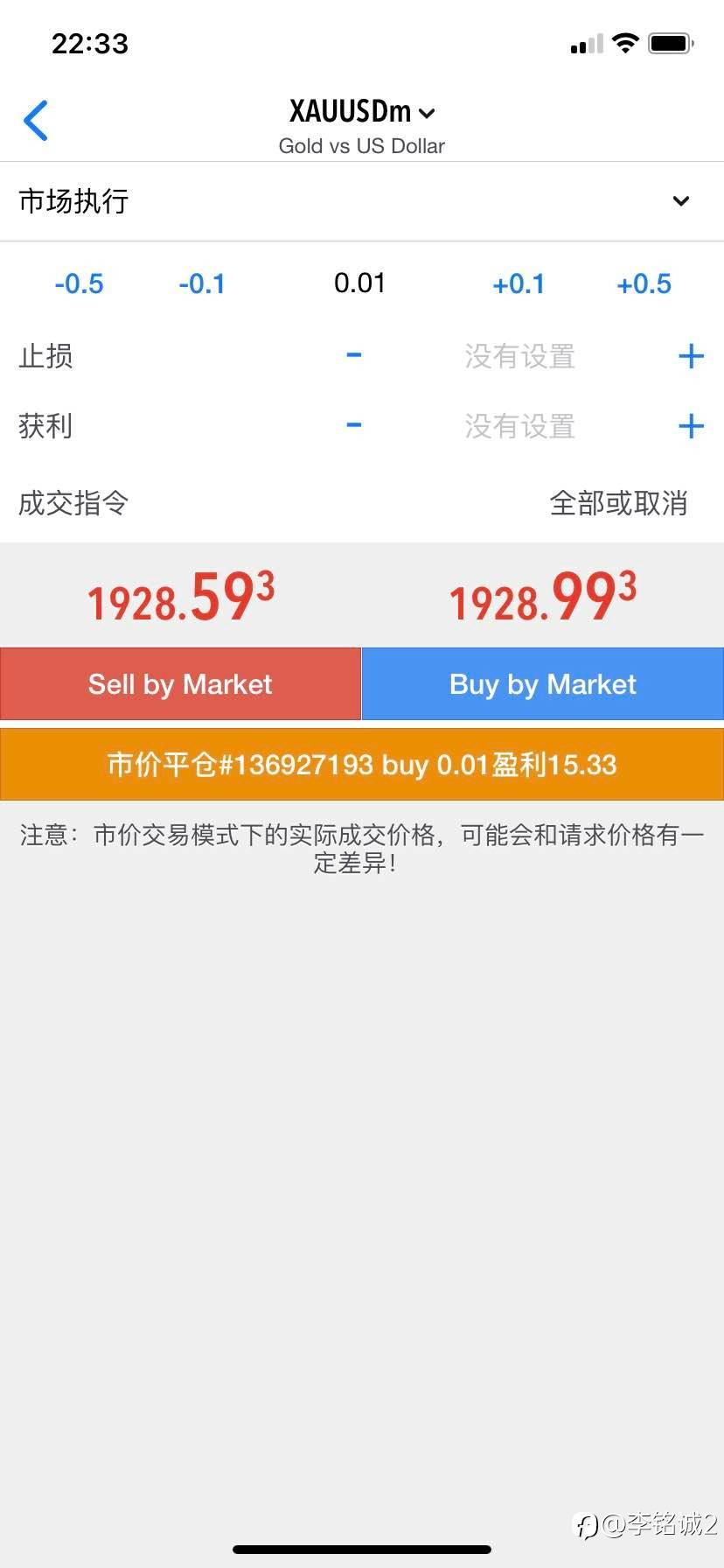Tap minus for 止损 stop loss
The image size is (724, 1568).
[x=353, y=354]
